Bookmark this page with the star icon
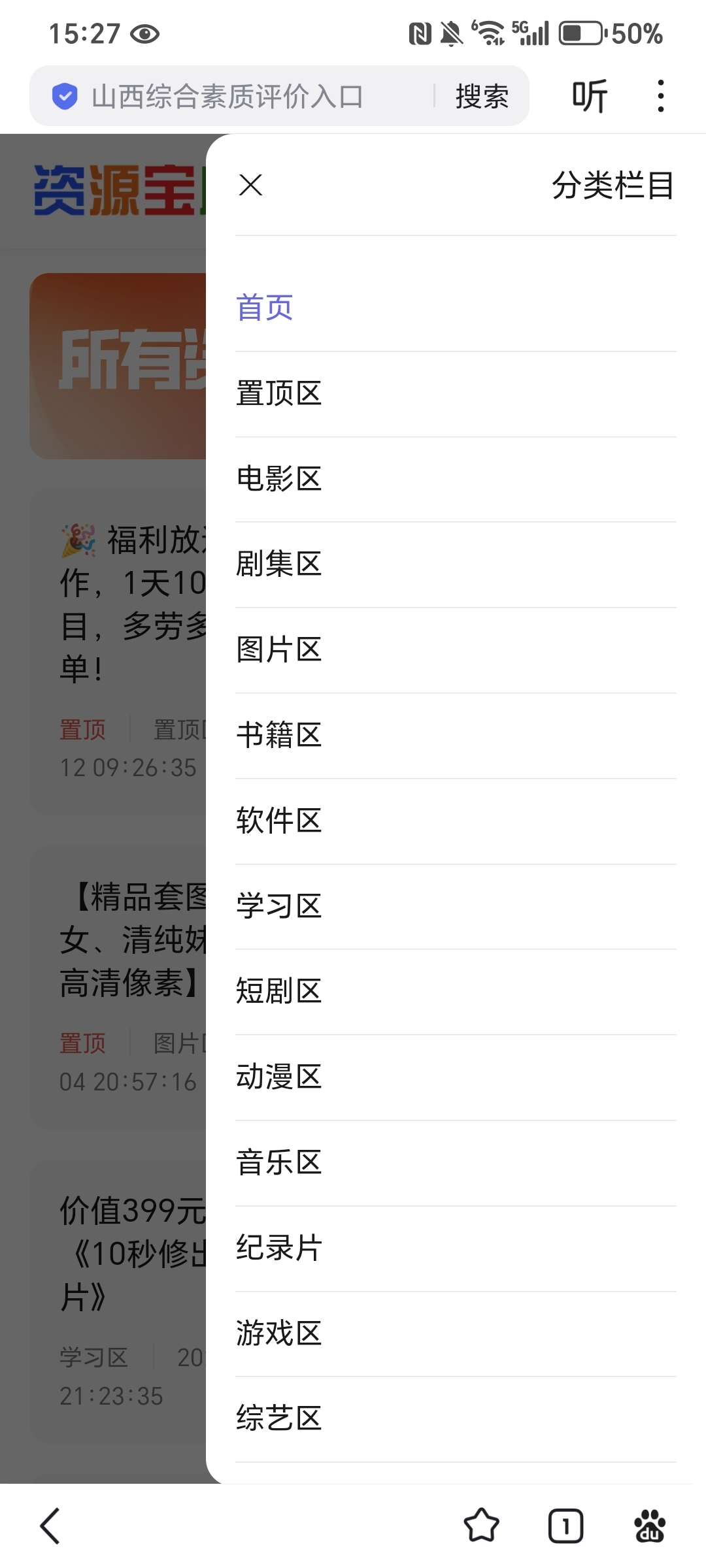Viewport: 706px width, 1568px height. [482, 1526]
